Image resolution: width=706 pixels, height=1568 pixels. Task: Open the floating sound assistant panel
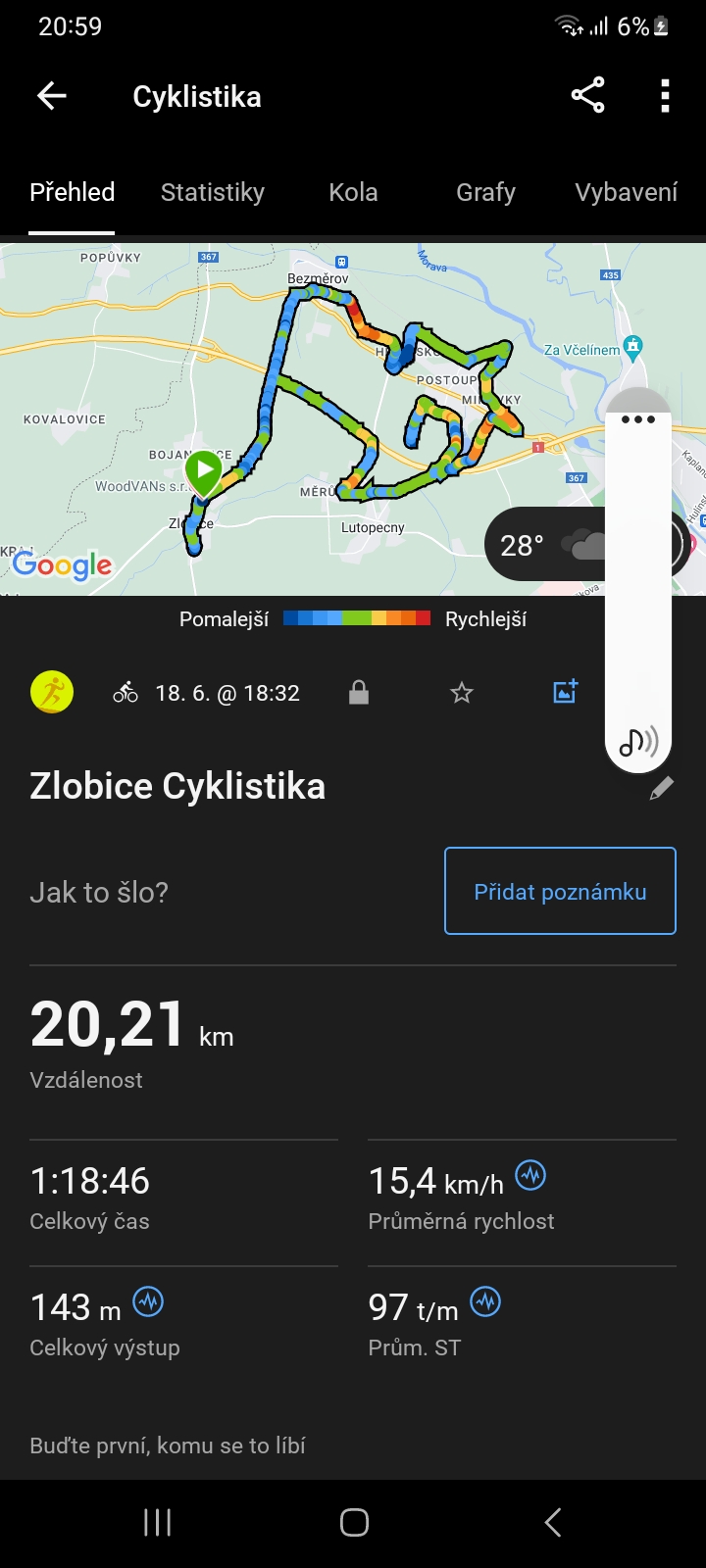tap(638, 743)
